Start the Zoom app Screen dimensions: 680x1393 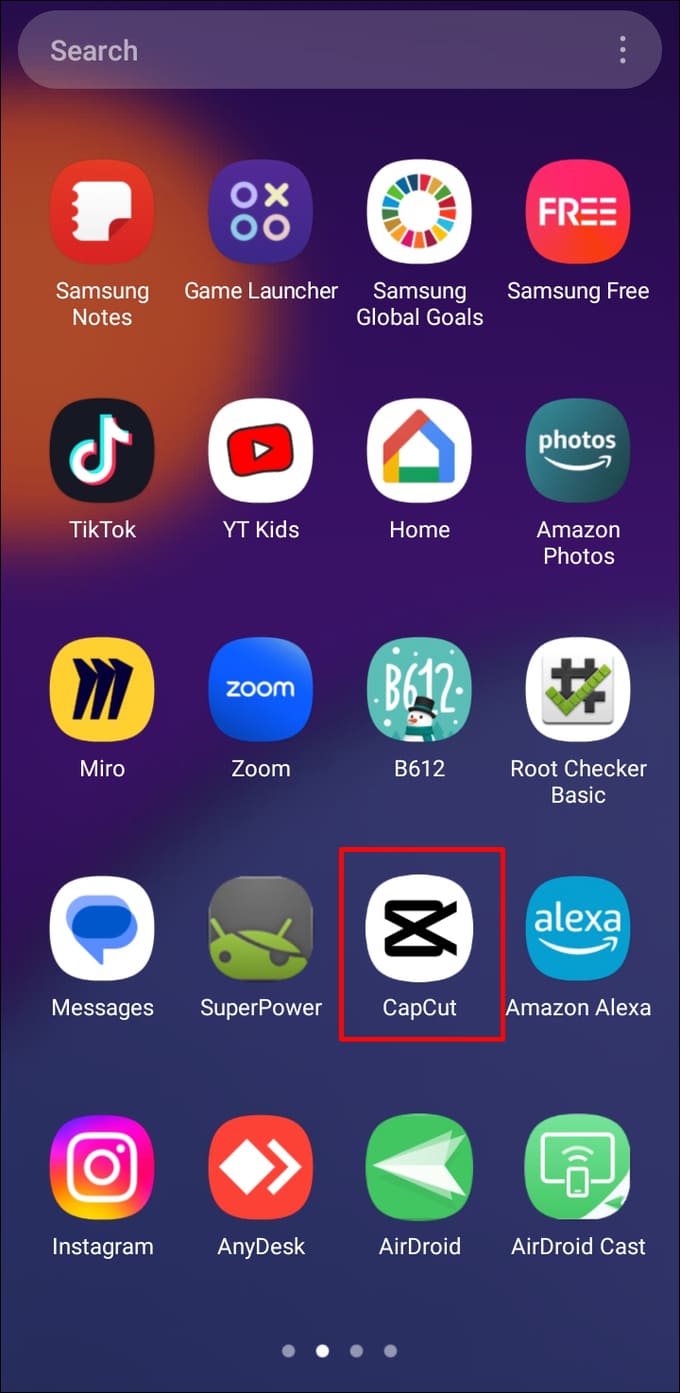tap(261, 690)
